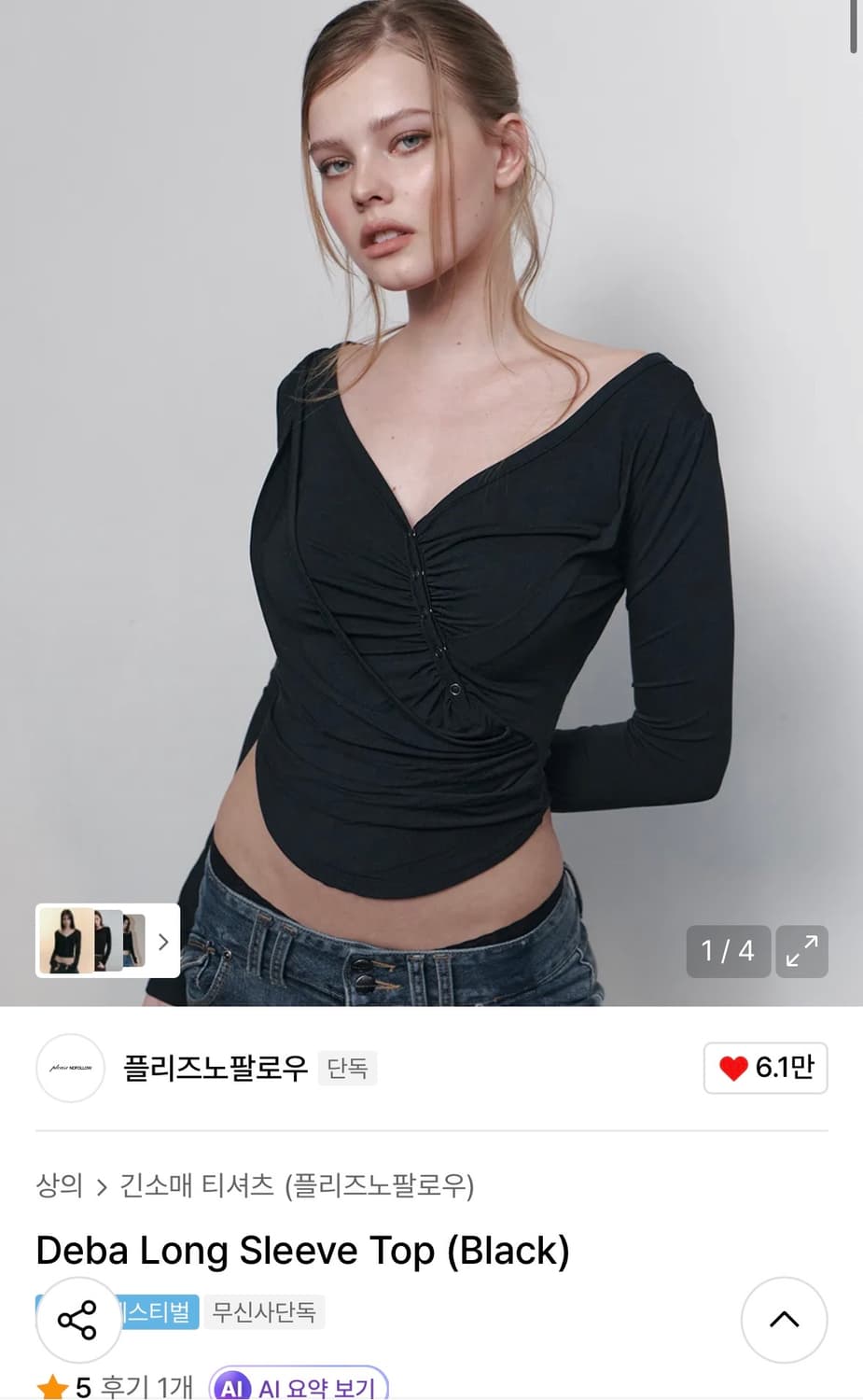Tap the upward chevron in the circle
The image size is (863, 1400).
784,1320
